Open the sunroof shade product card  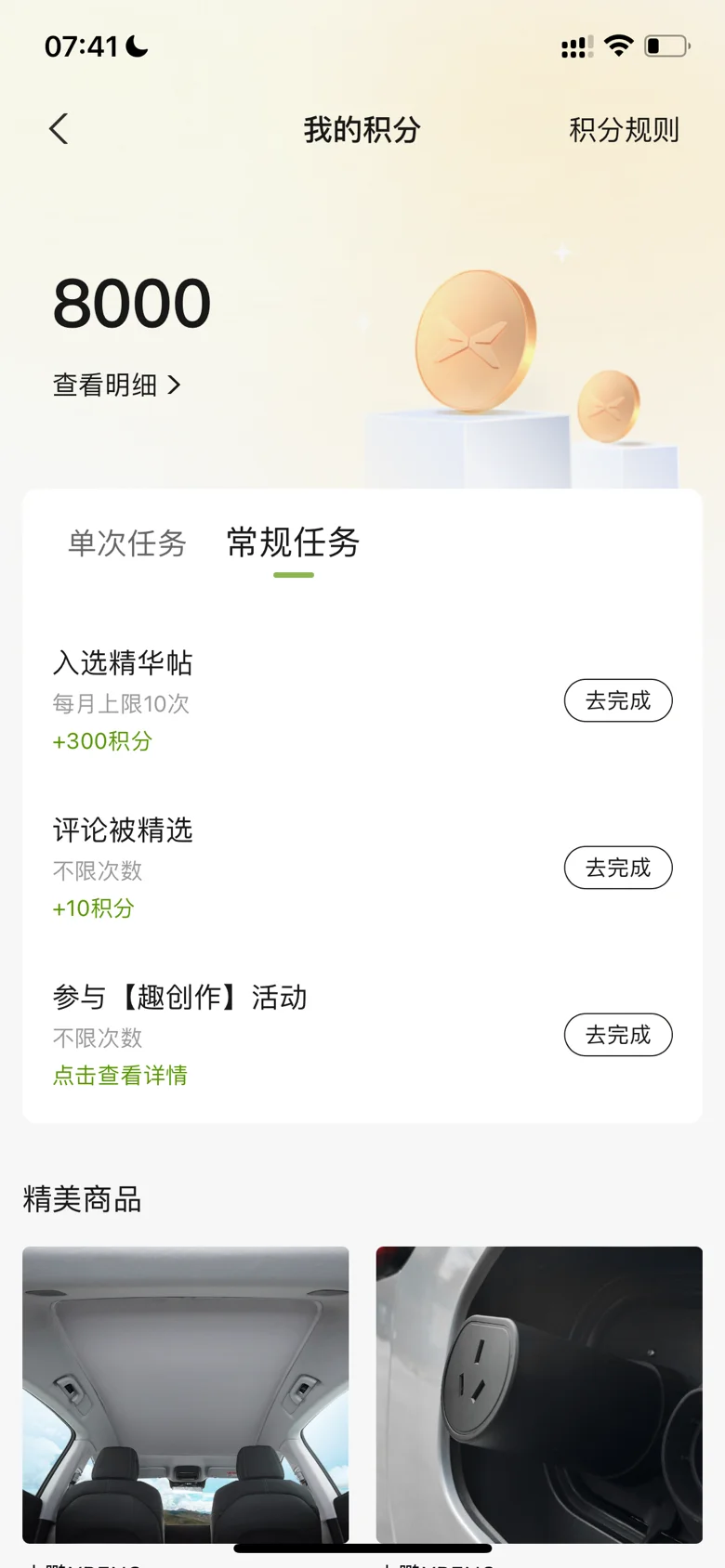tap(186, 1394)
